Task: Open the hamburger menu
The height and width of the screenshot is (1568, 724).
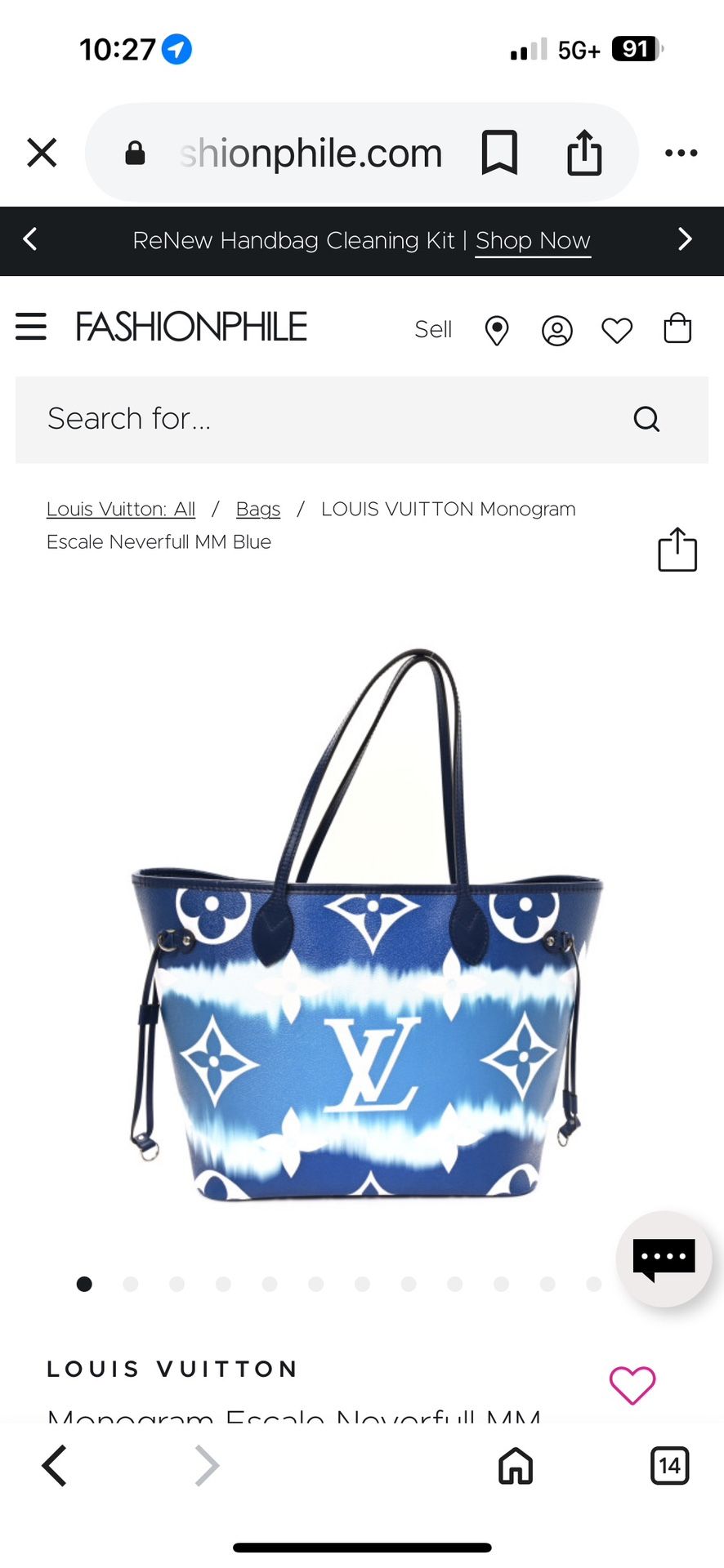Action: tap(31, 327)
